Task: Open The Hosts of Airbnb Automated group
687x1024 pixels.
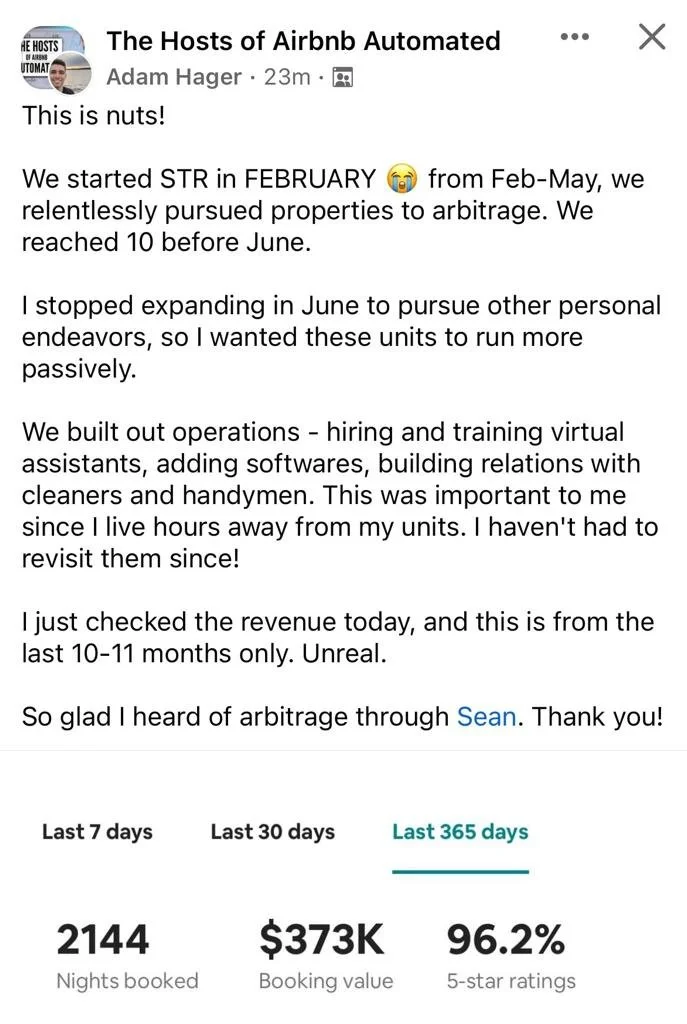Action: 303,41
